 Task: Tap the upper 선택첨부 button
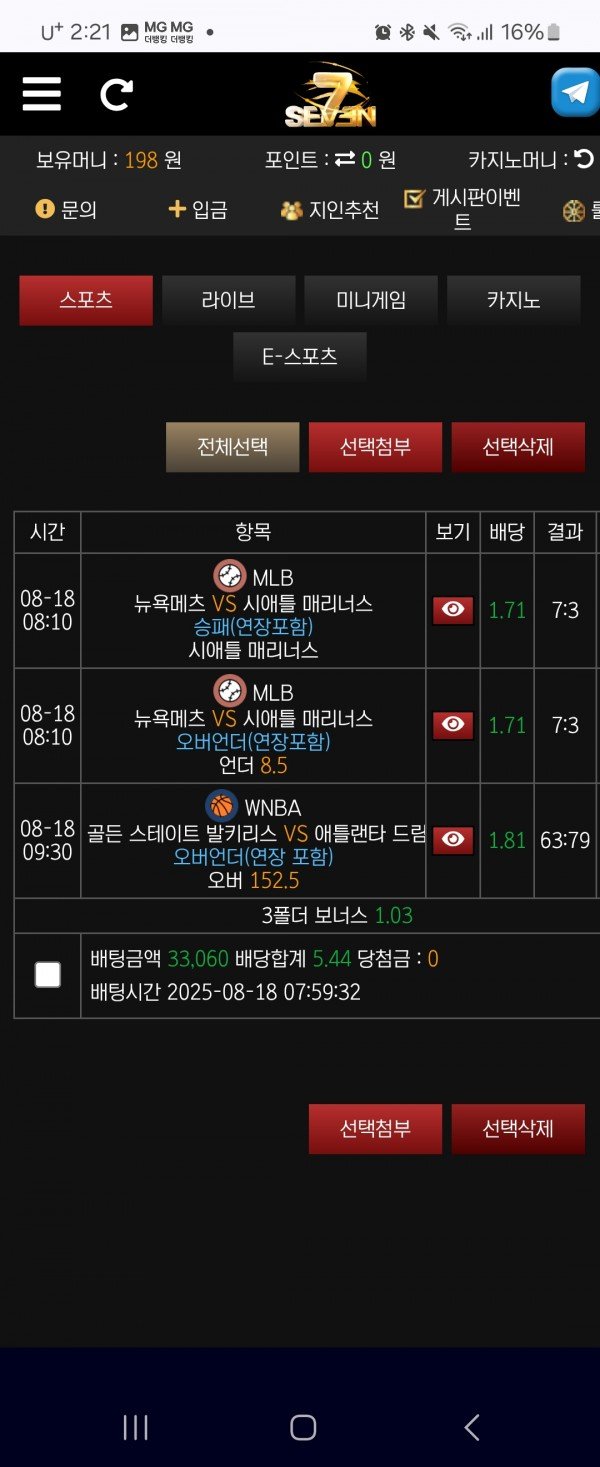[x=375, y=446]
